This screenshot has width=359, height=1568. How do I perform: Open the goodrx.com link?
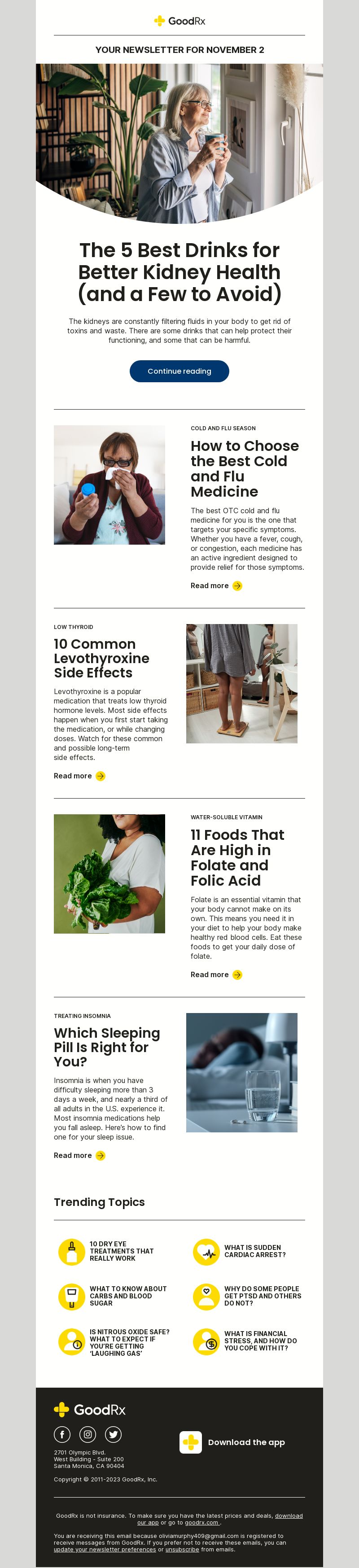pyautogui.click(x=201, y=1522)
